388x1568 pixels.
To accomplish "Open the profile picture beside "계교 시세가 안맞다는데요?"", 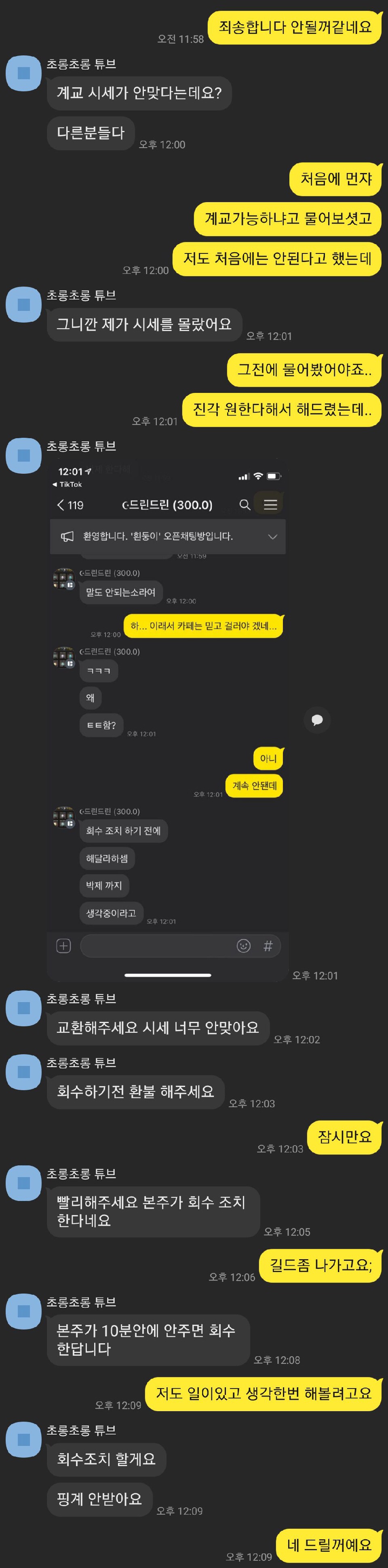I will [x=24, y=73].
